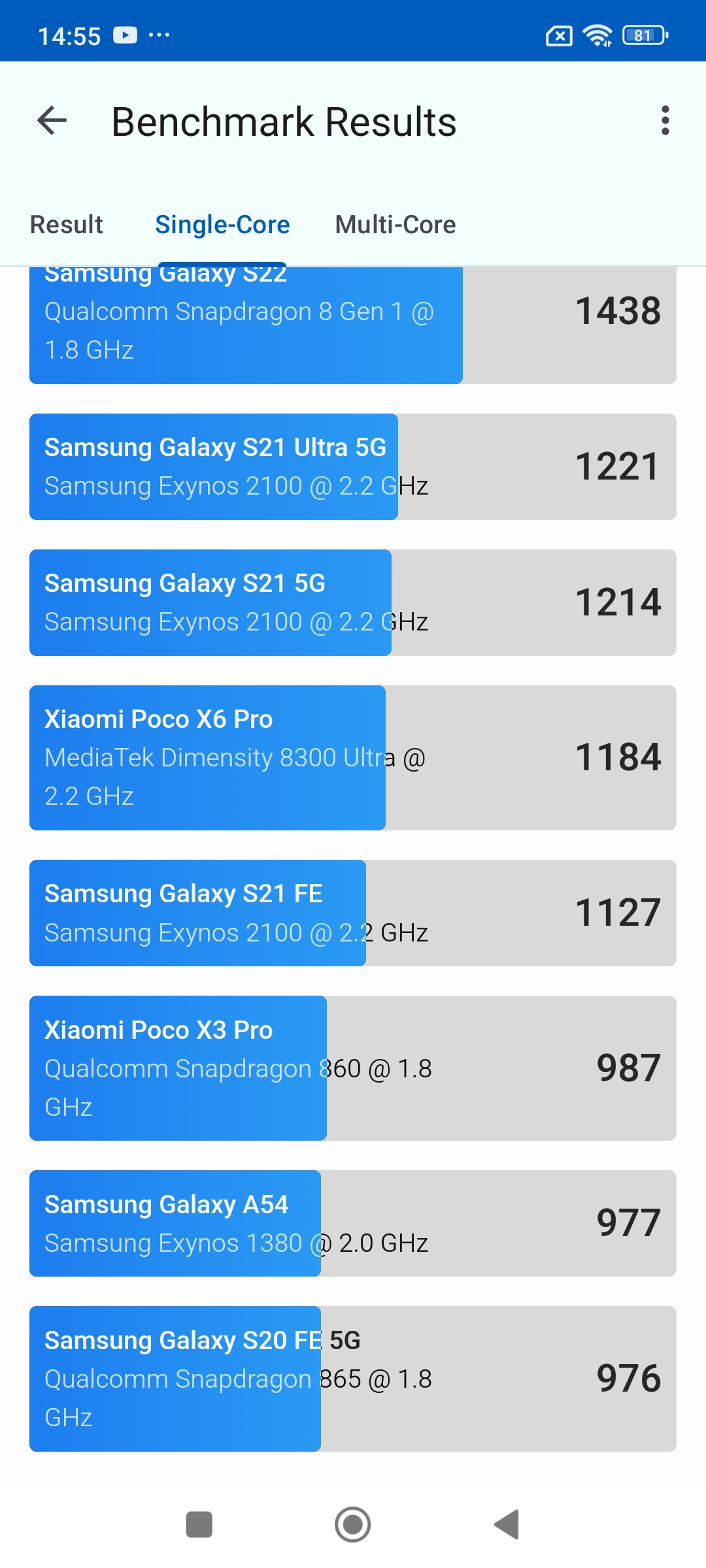Open recent apps from navigation bar

coord(199,1525)
